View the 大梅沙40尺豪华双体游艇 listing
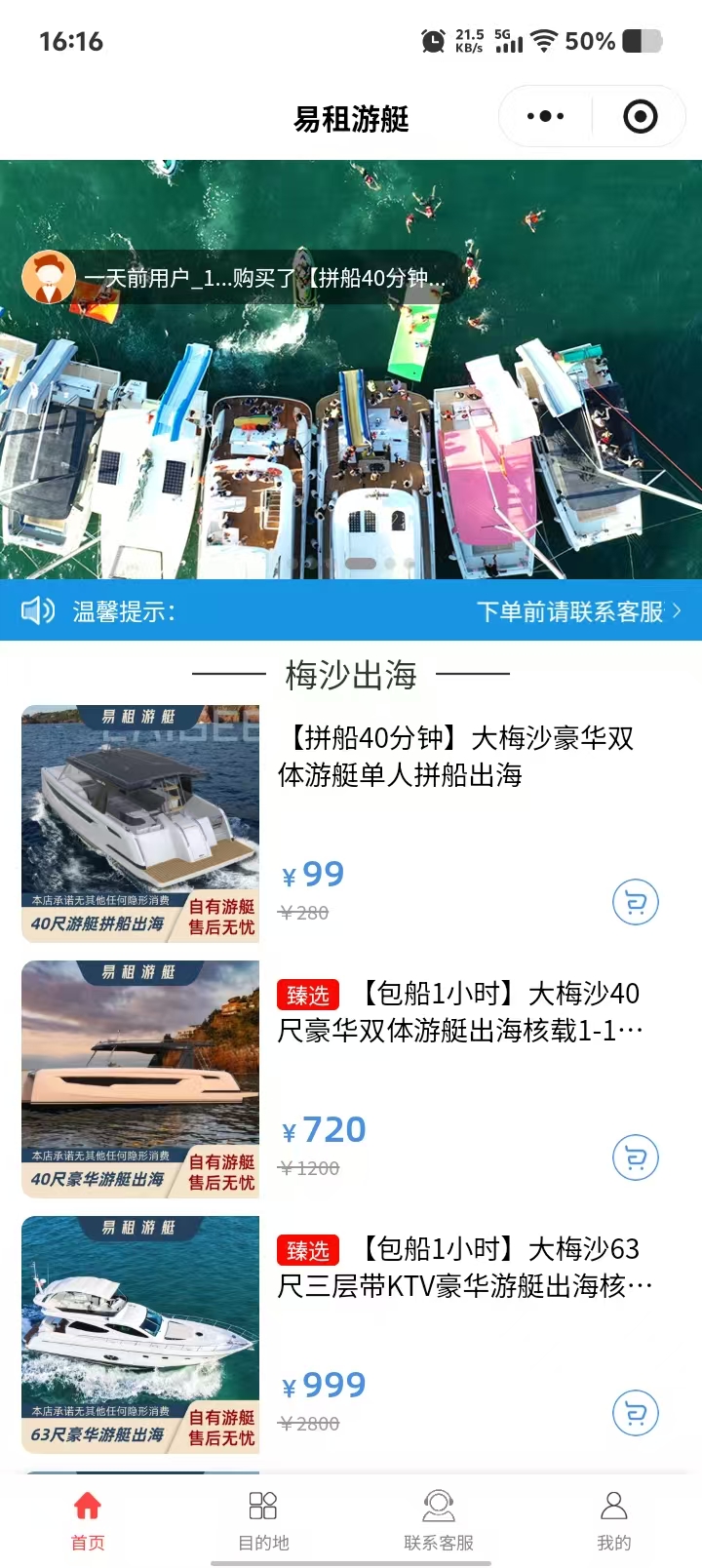Viewport: 702px width, 1568px height. [460, 1012]
